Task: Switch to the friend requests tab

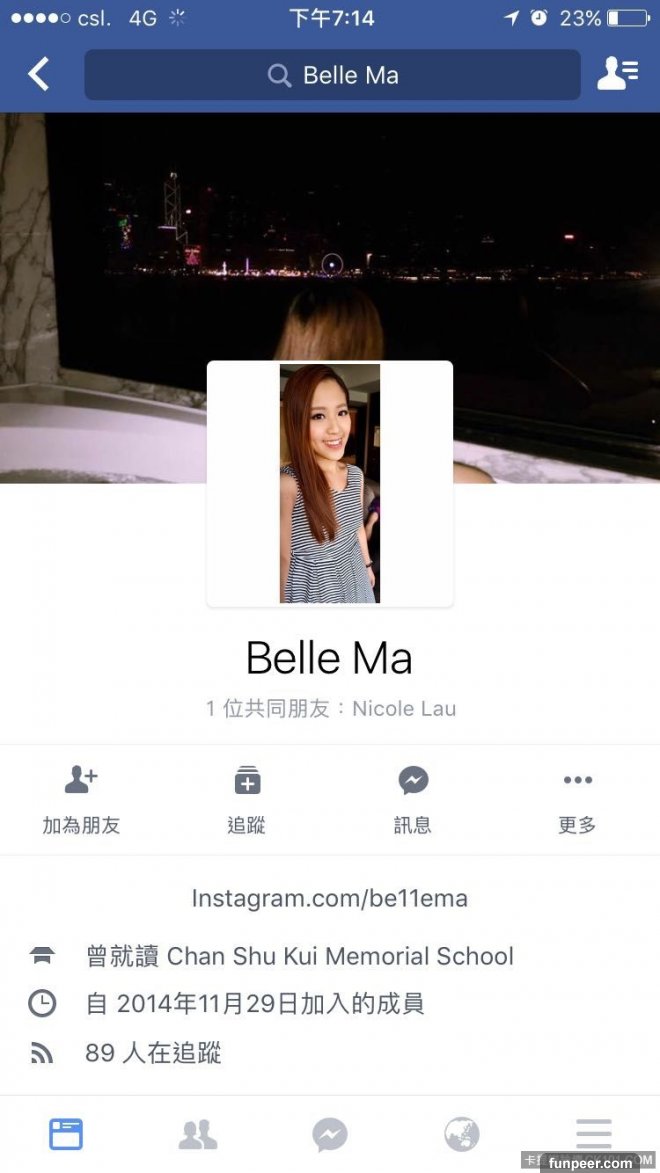Action: 198,1134
